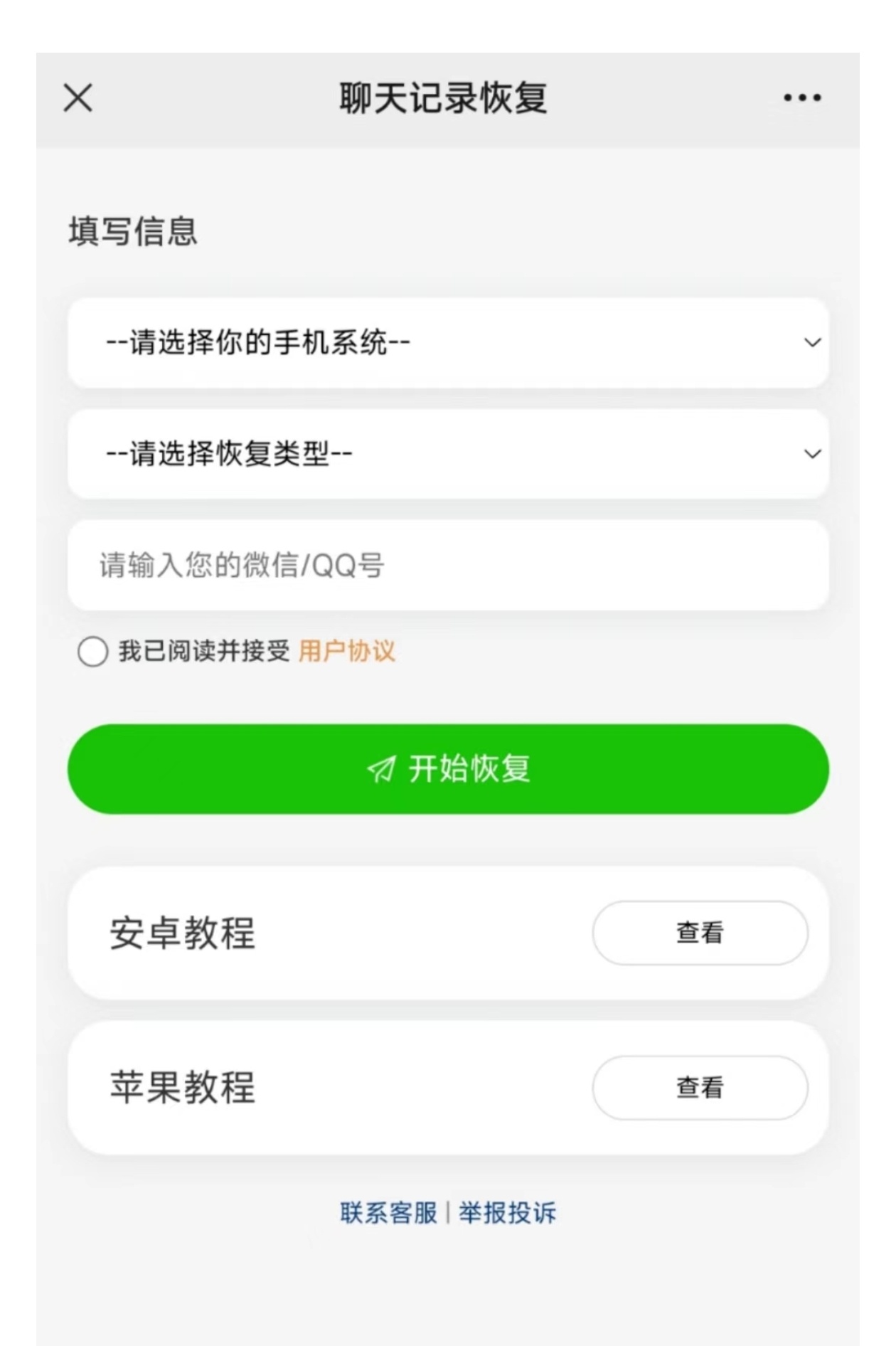View the 安卓教程 tutorial
The height and width of the screenshot is (1346, 896).
[700, 933]
